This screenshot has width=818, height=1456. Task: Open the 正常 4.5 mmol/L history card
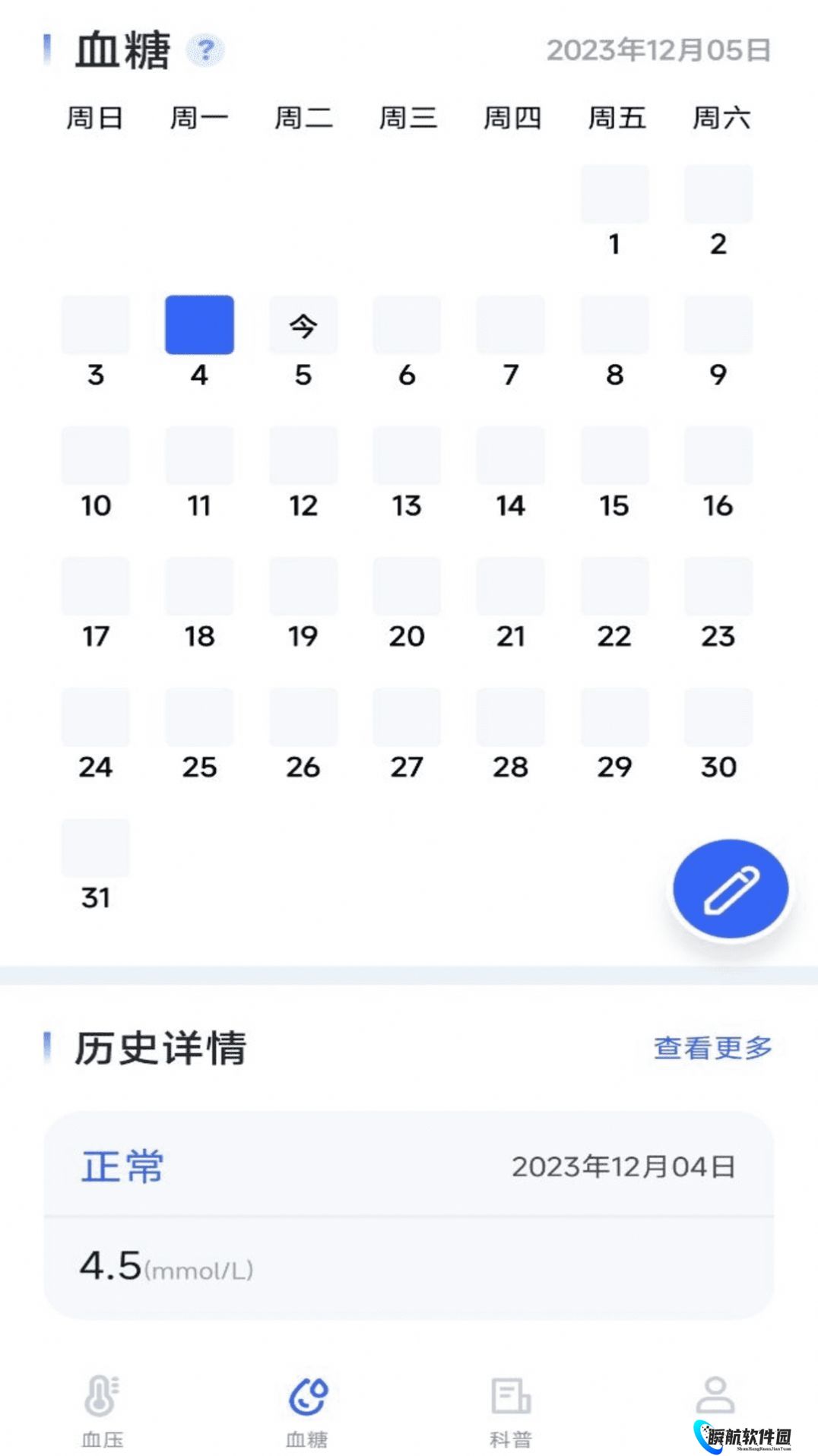click(408, 1216)
